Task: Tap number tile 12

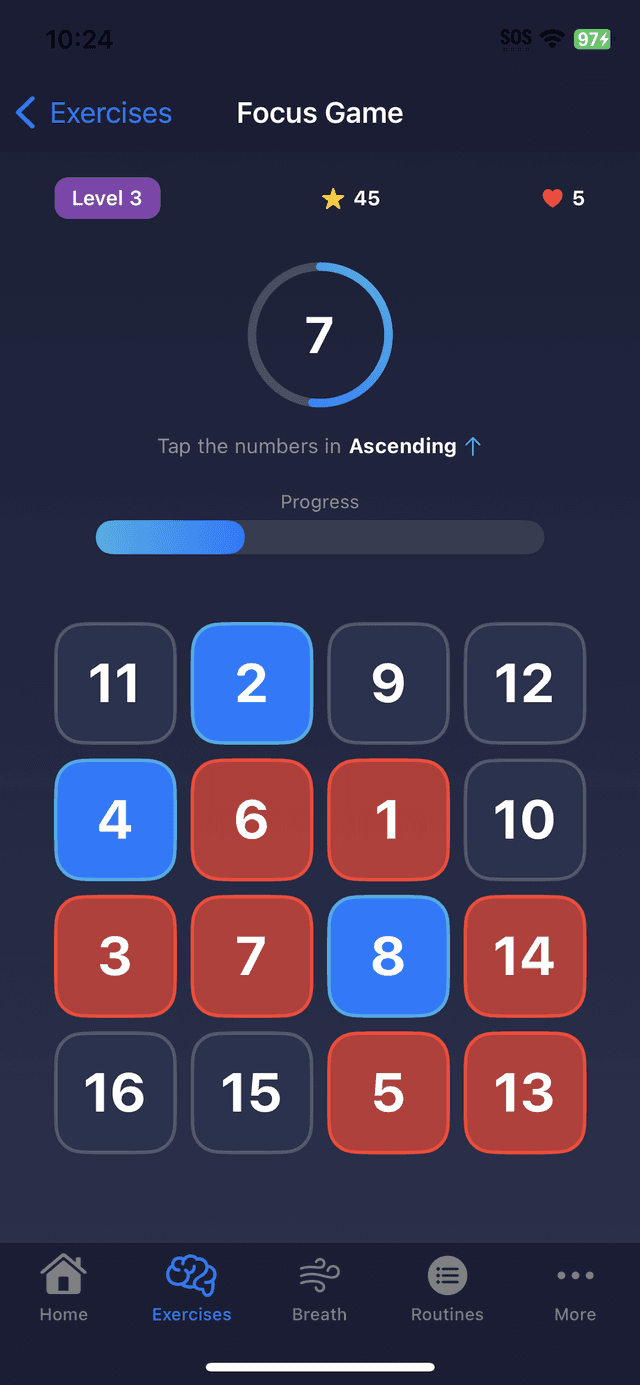Action: coord(525,683)
